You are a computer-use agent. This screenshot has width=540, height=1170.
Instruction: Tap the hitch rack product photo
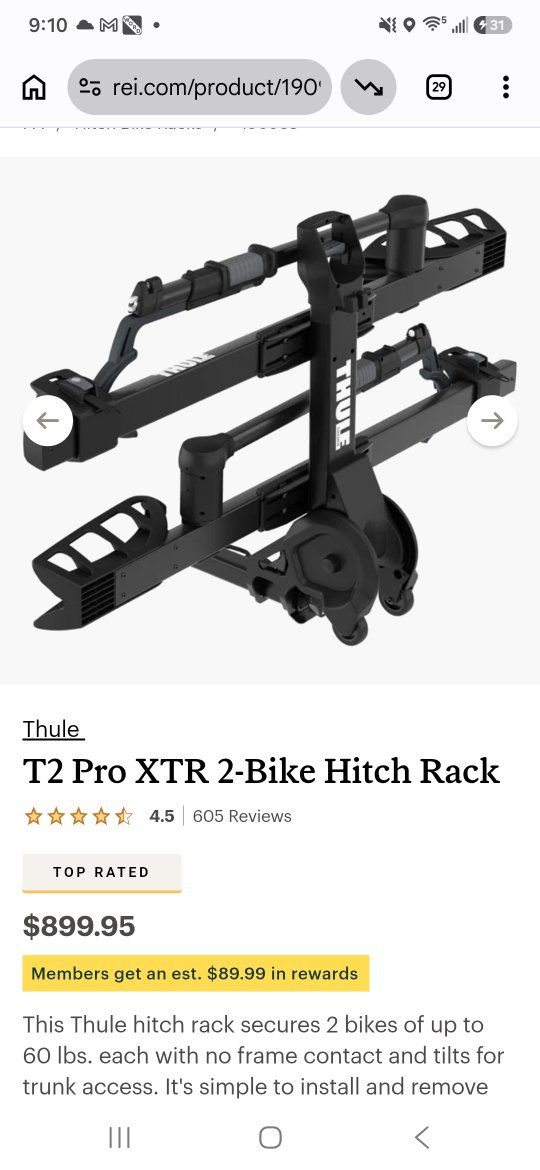(270, 420)
